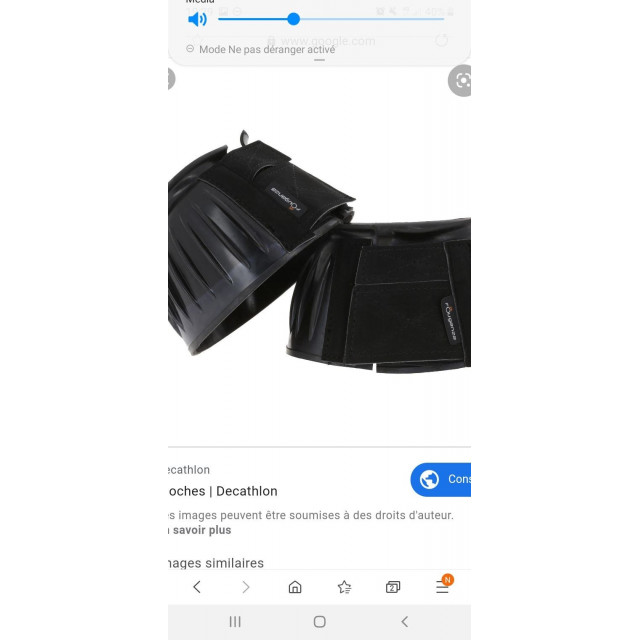Search this image with Google Lens
The image size is (640, 640).
461,81
